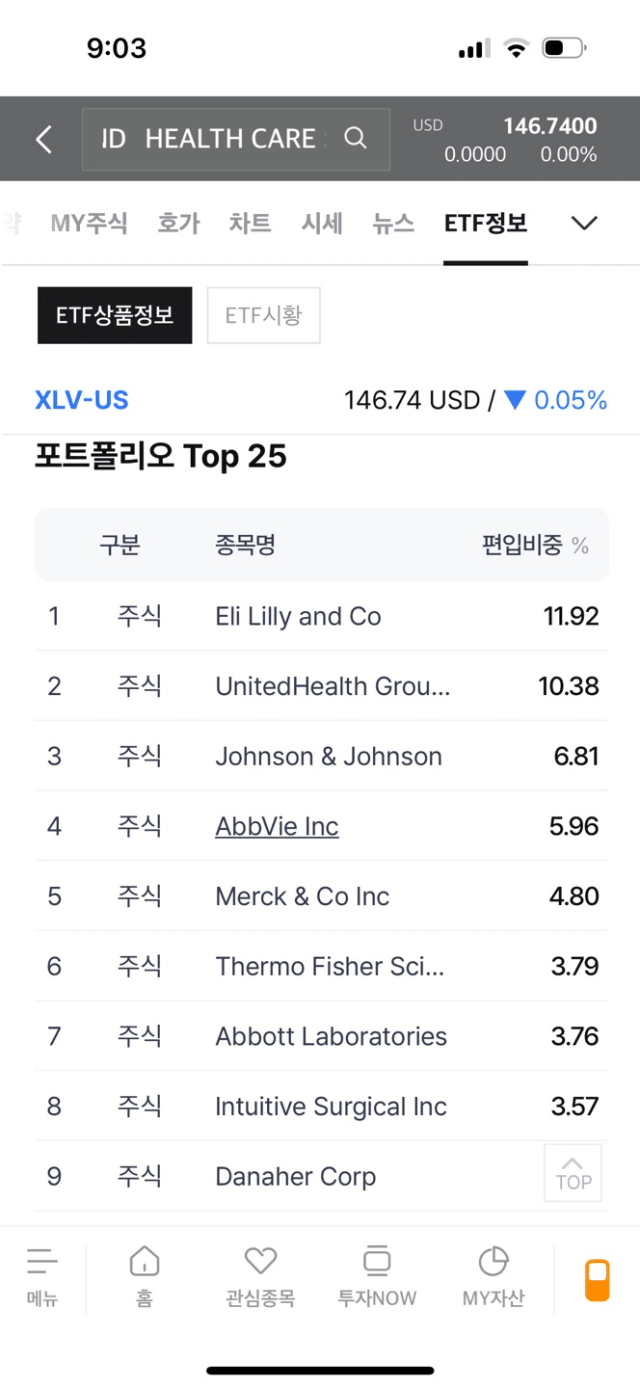
Task: Go back using the header arrow
Action: (x=43, y=139)
